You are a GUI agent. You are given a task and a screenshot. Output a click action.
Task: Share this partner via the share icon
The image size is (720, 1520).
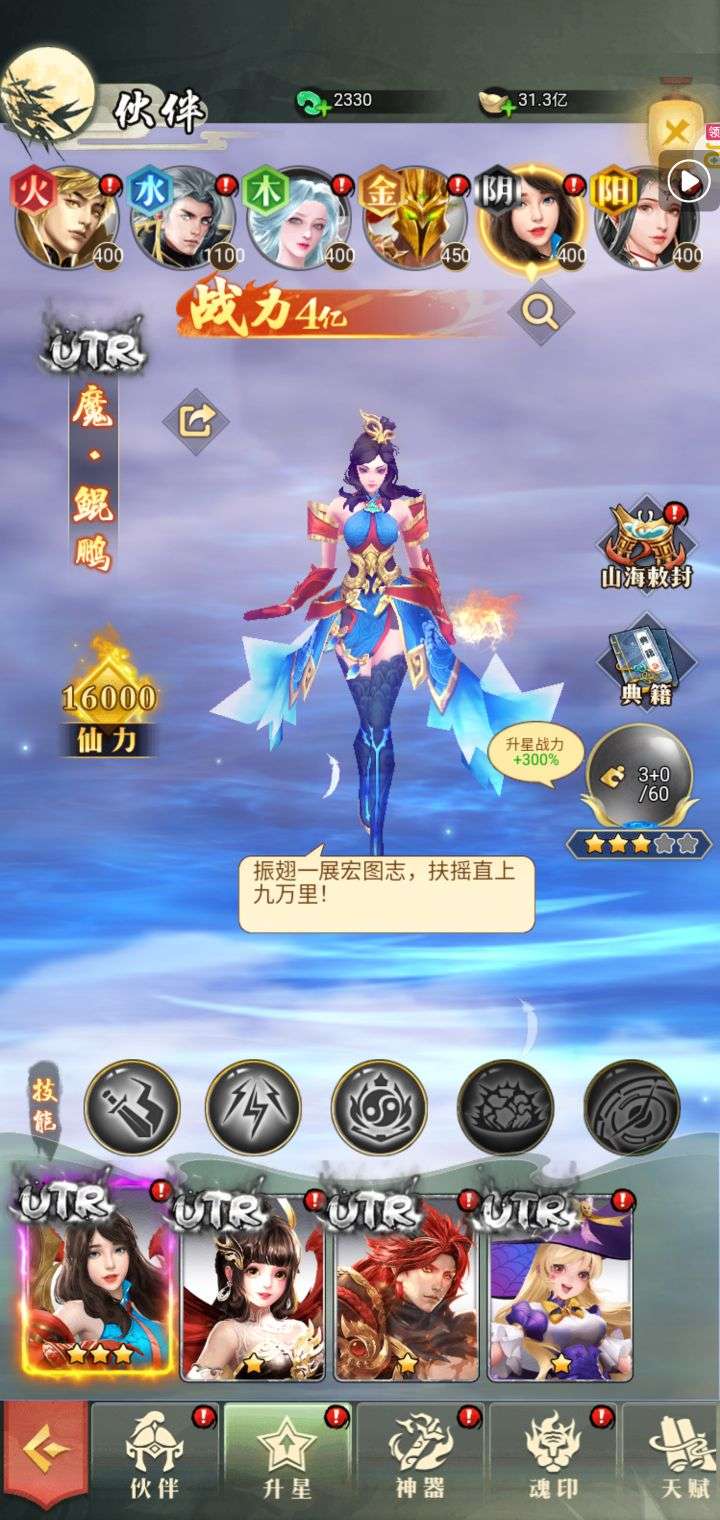(x=196, y=421)
